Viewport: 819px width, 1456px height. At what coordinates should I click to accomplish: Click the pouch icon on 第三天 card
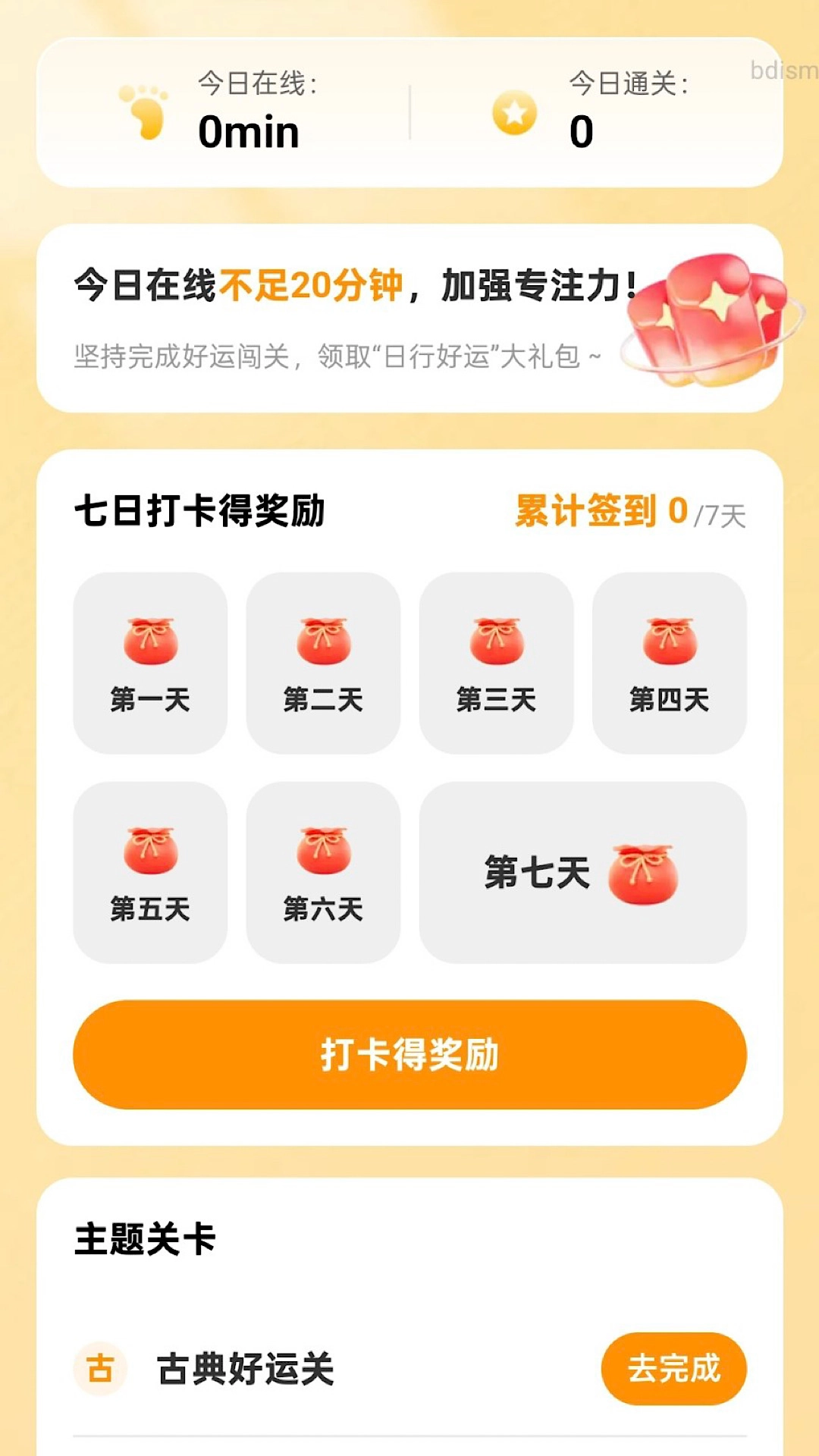(497, 641)
